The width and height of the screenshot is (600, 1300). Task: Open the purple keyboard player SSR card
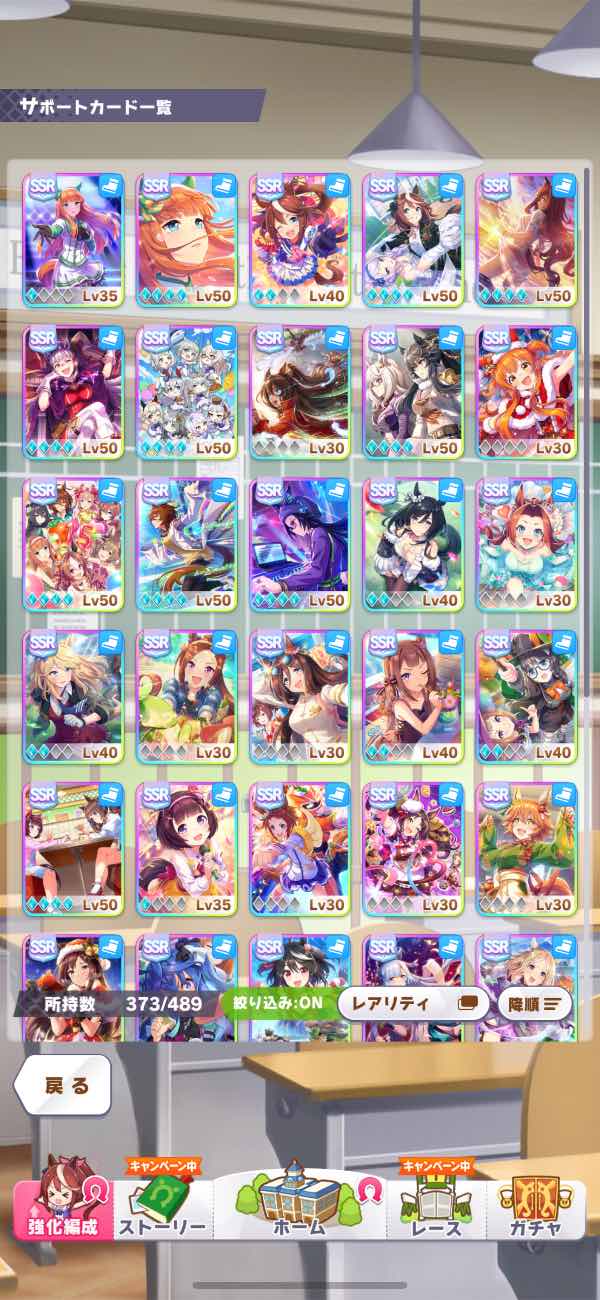click(x=299, y=544)
